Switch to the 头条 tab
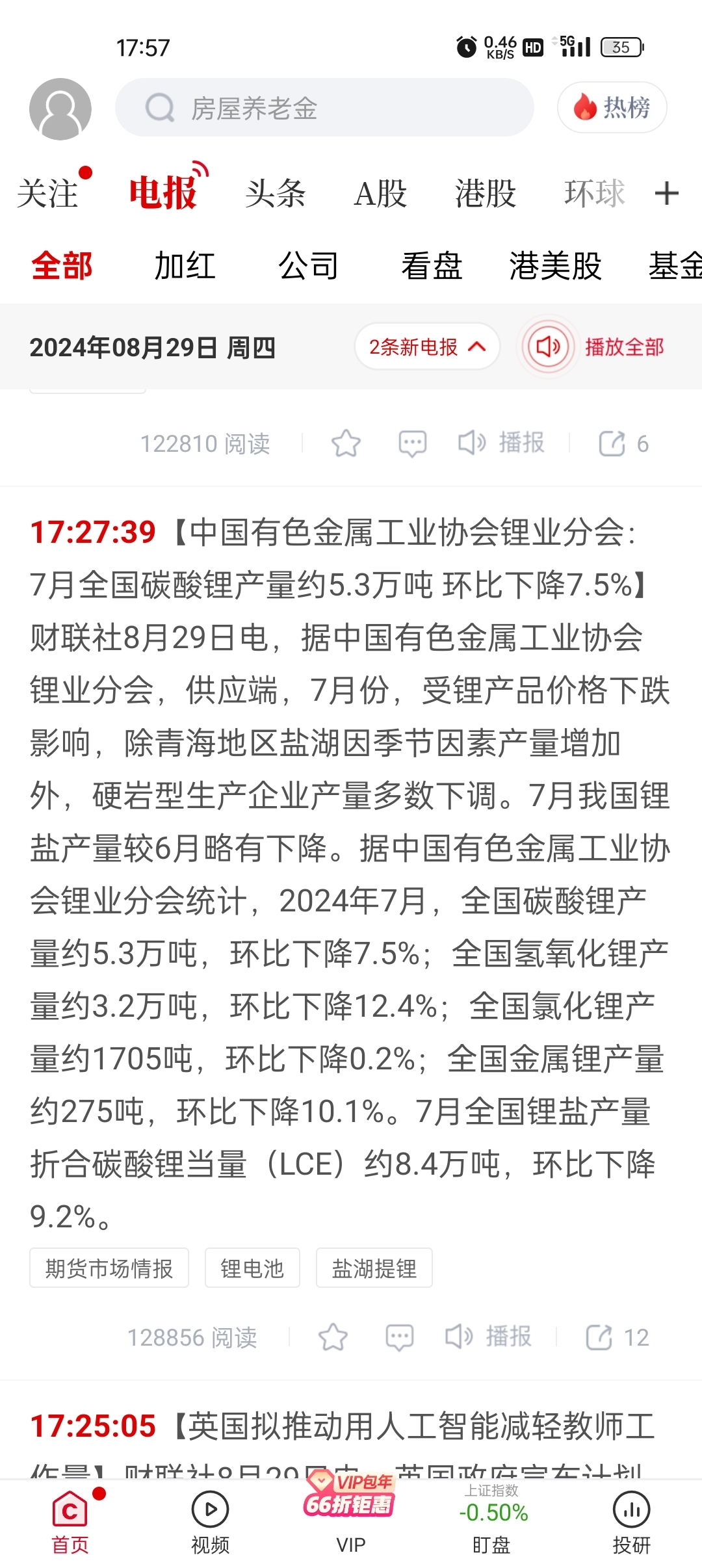 point(276,193)
